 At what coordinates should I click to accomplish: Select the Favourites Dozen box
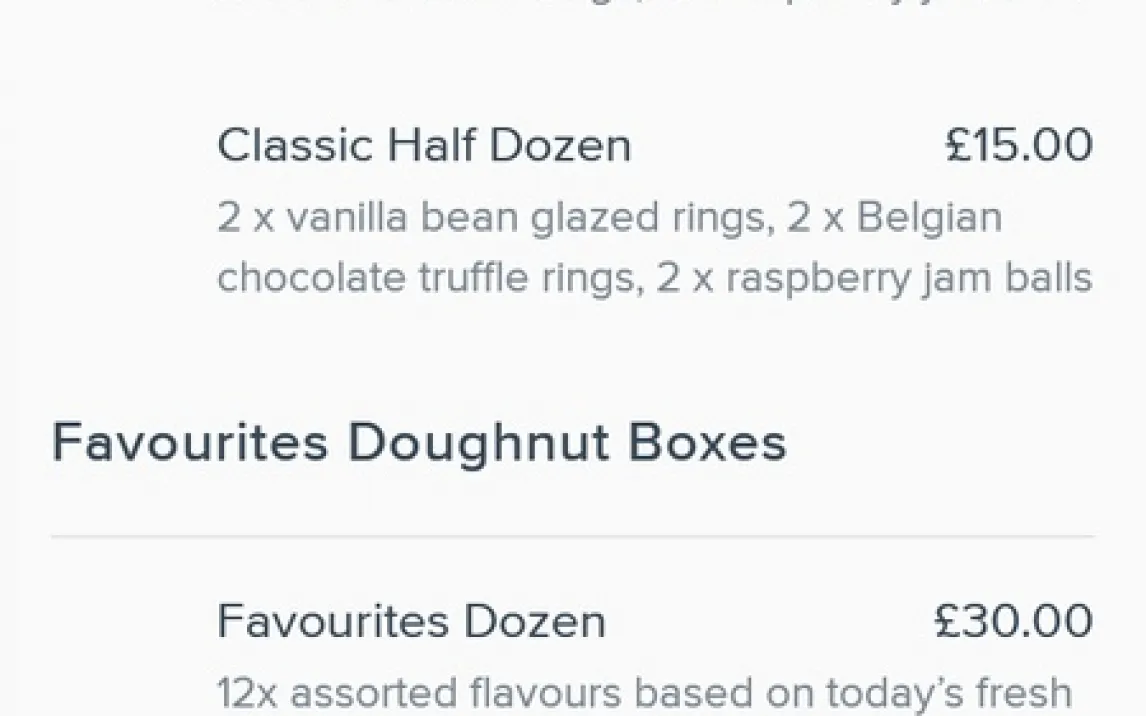tap(411, 622)
